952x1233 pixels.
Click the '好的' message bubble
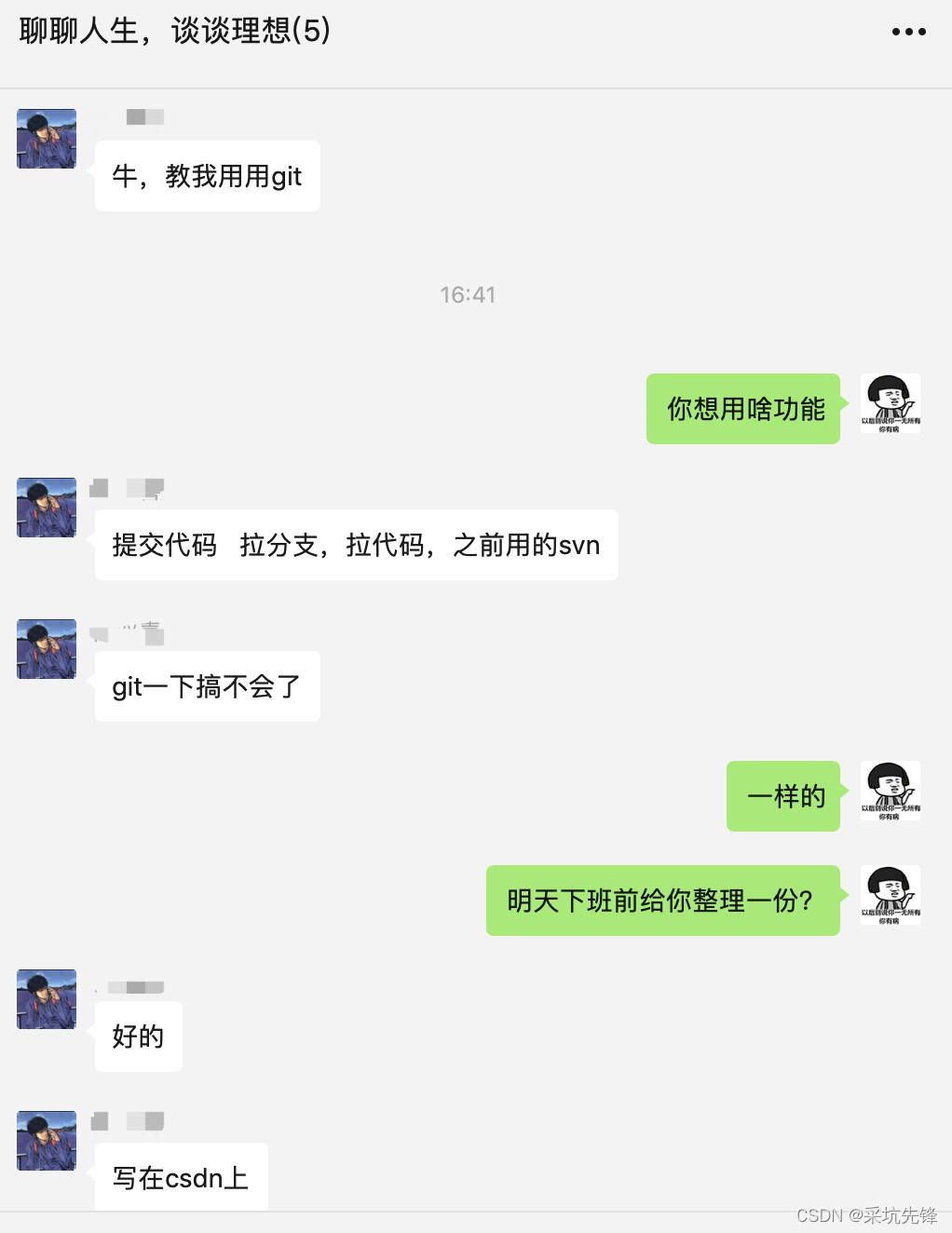(x=138, y=1037)
